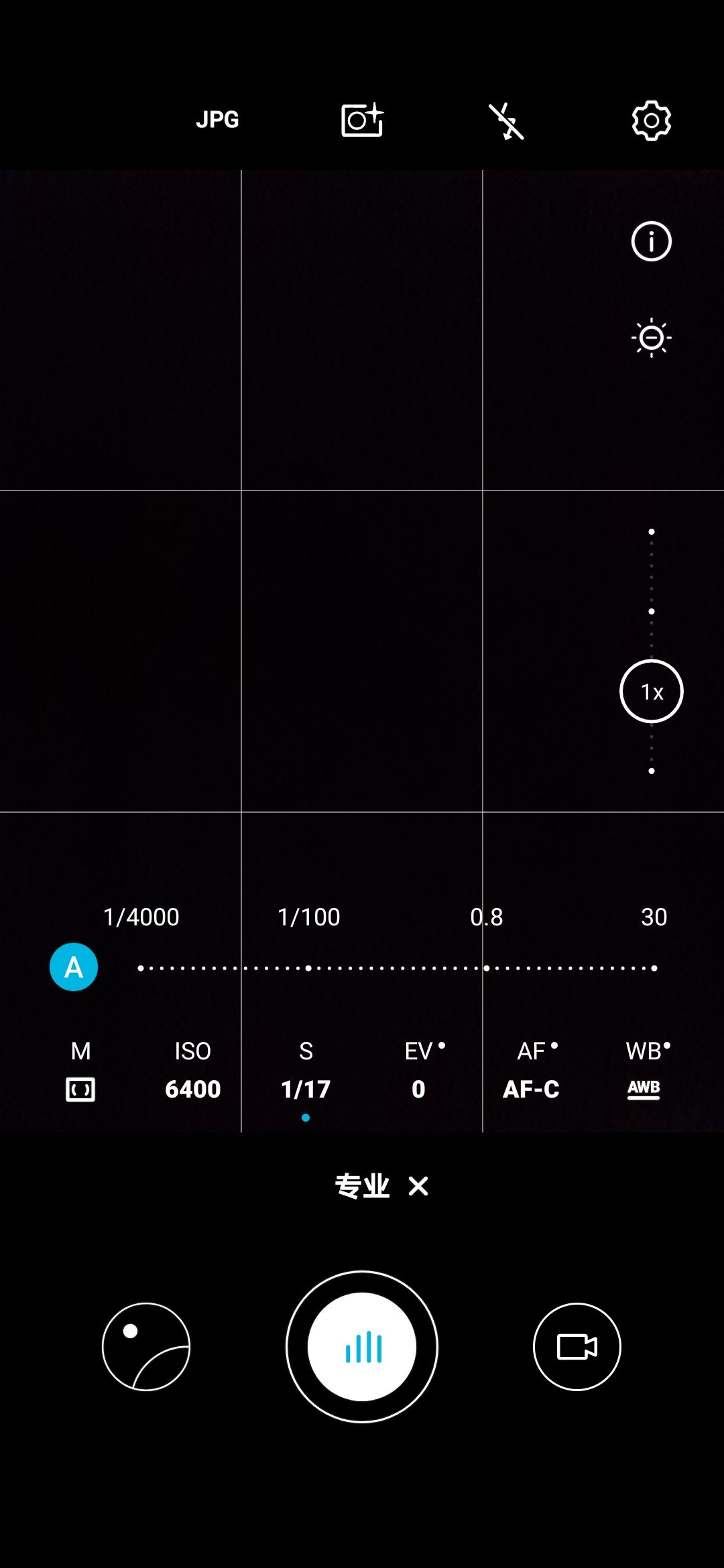Screen dimensions: 724x1568
Task: Open the RAW/photo enhancement icon next to JPG
Action: 362,118
